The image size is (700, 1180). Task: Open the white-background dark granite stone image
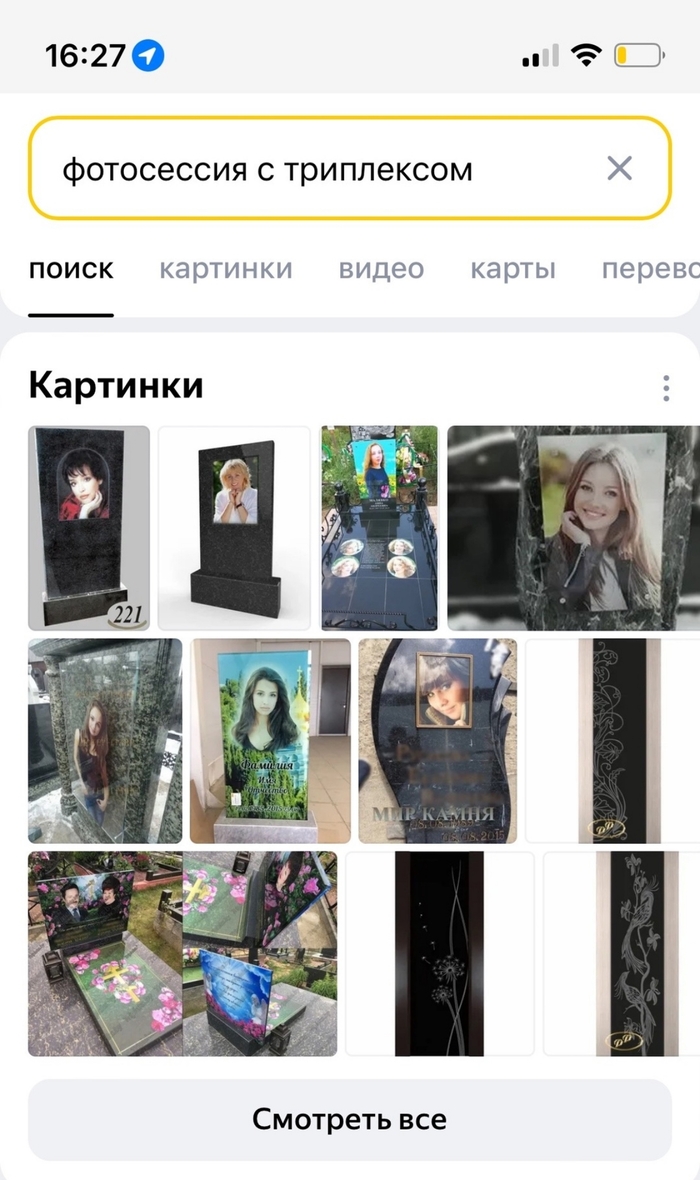point(234,528)
